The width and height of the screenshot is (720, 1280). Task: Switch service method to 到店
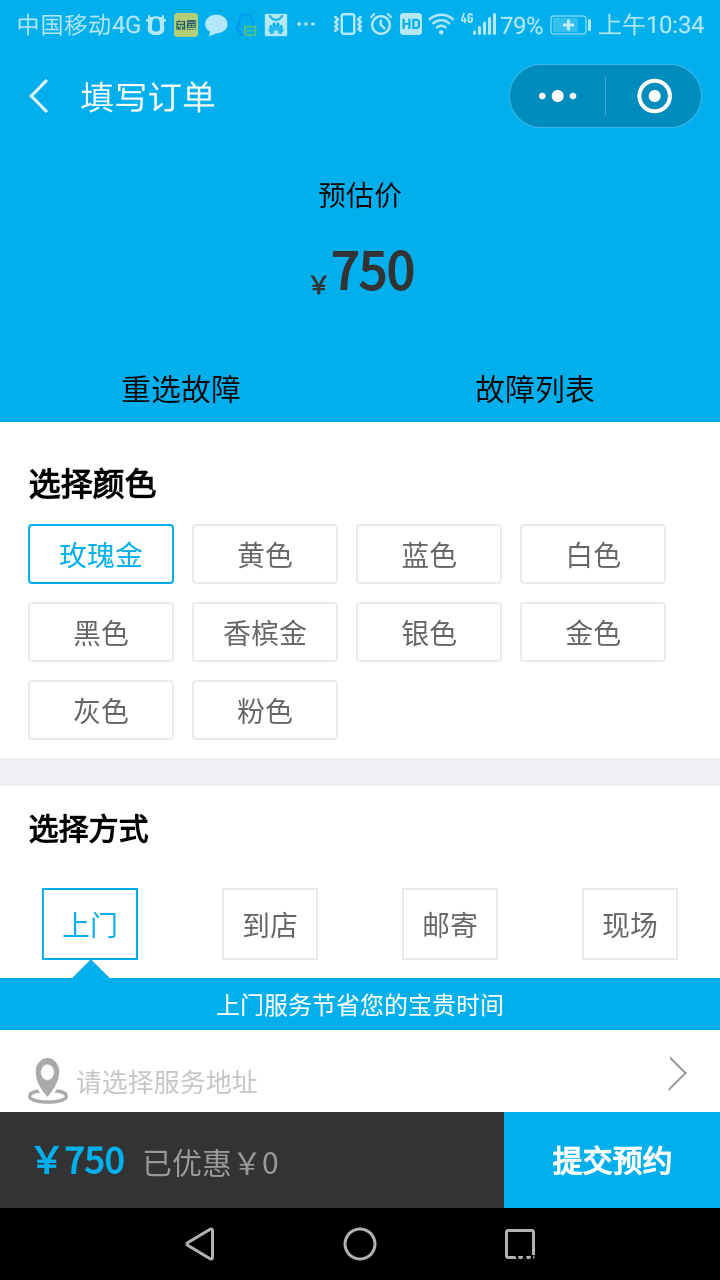270,924
